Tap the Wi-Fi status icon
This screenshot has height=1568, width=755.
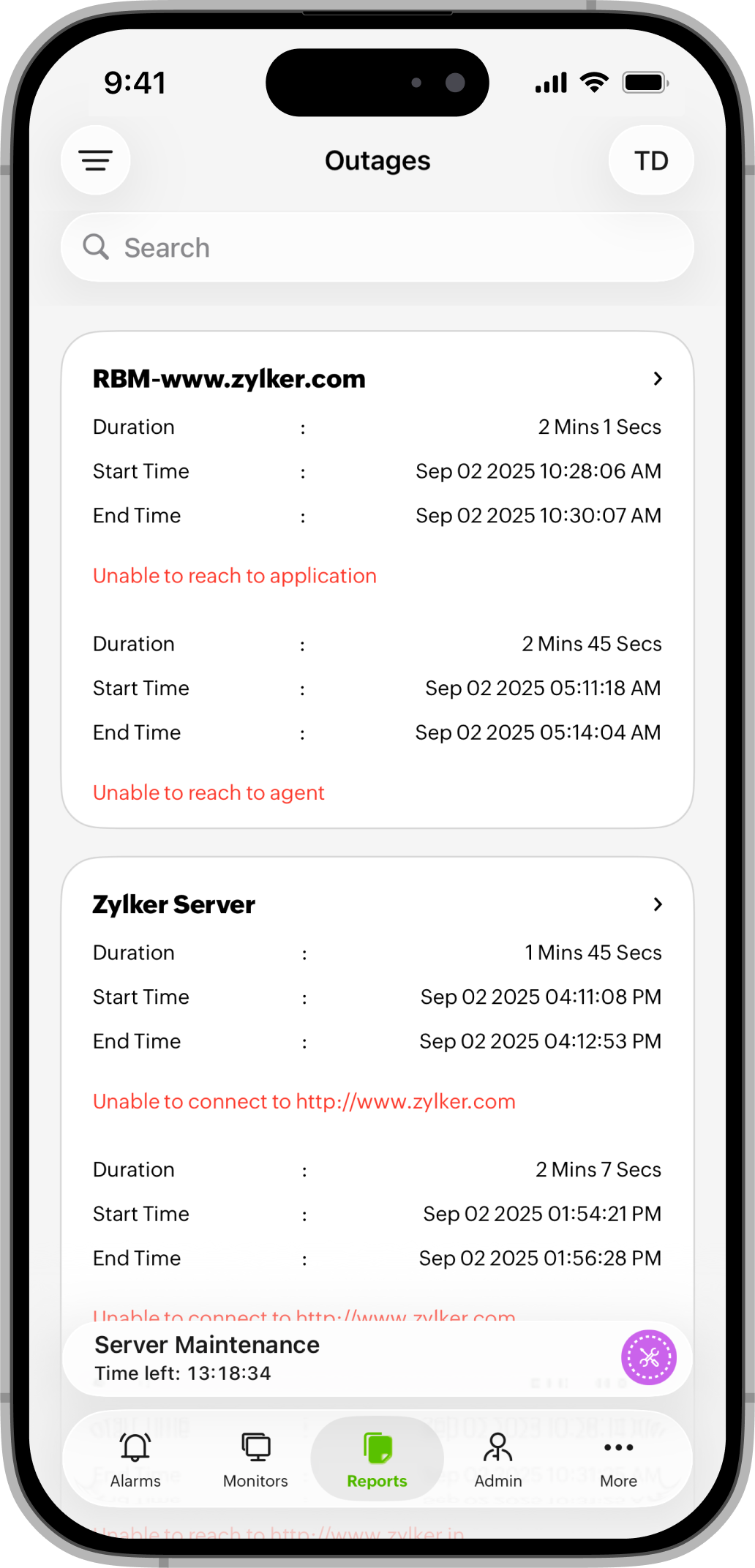[593, 83]
